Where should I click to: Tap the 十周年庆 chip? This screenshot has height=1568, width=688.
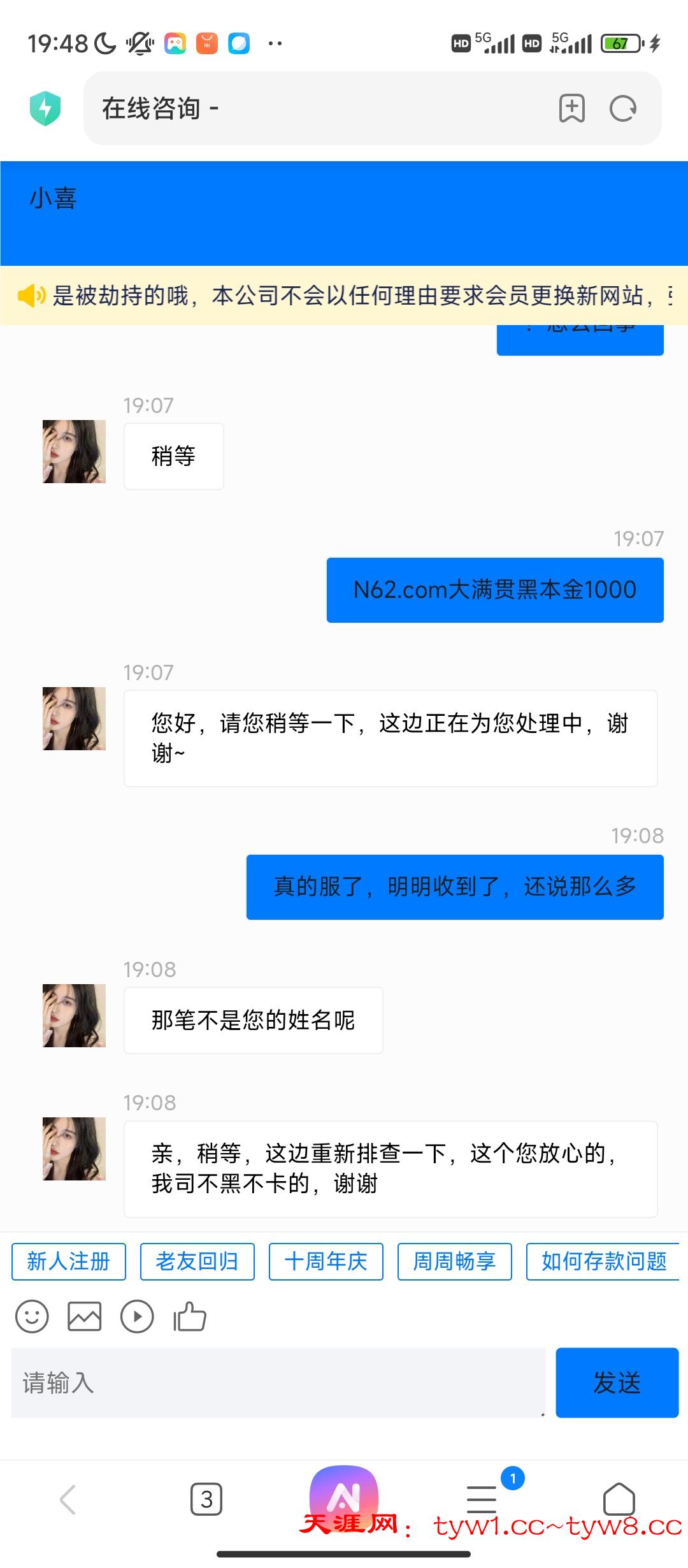point(326,1261)
